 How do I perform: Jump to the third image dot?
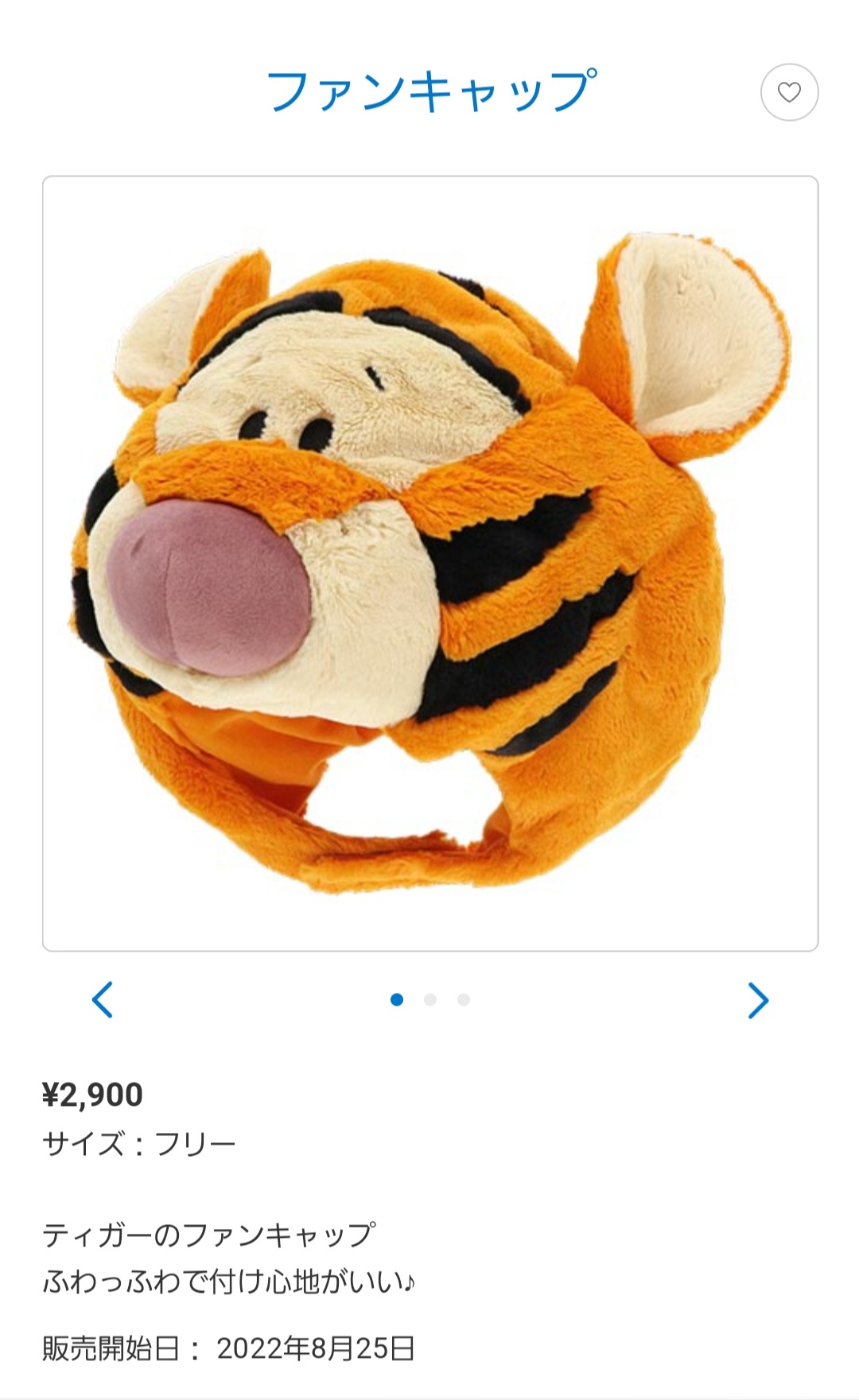click(464, 1000)
